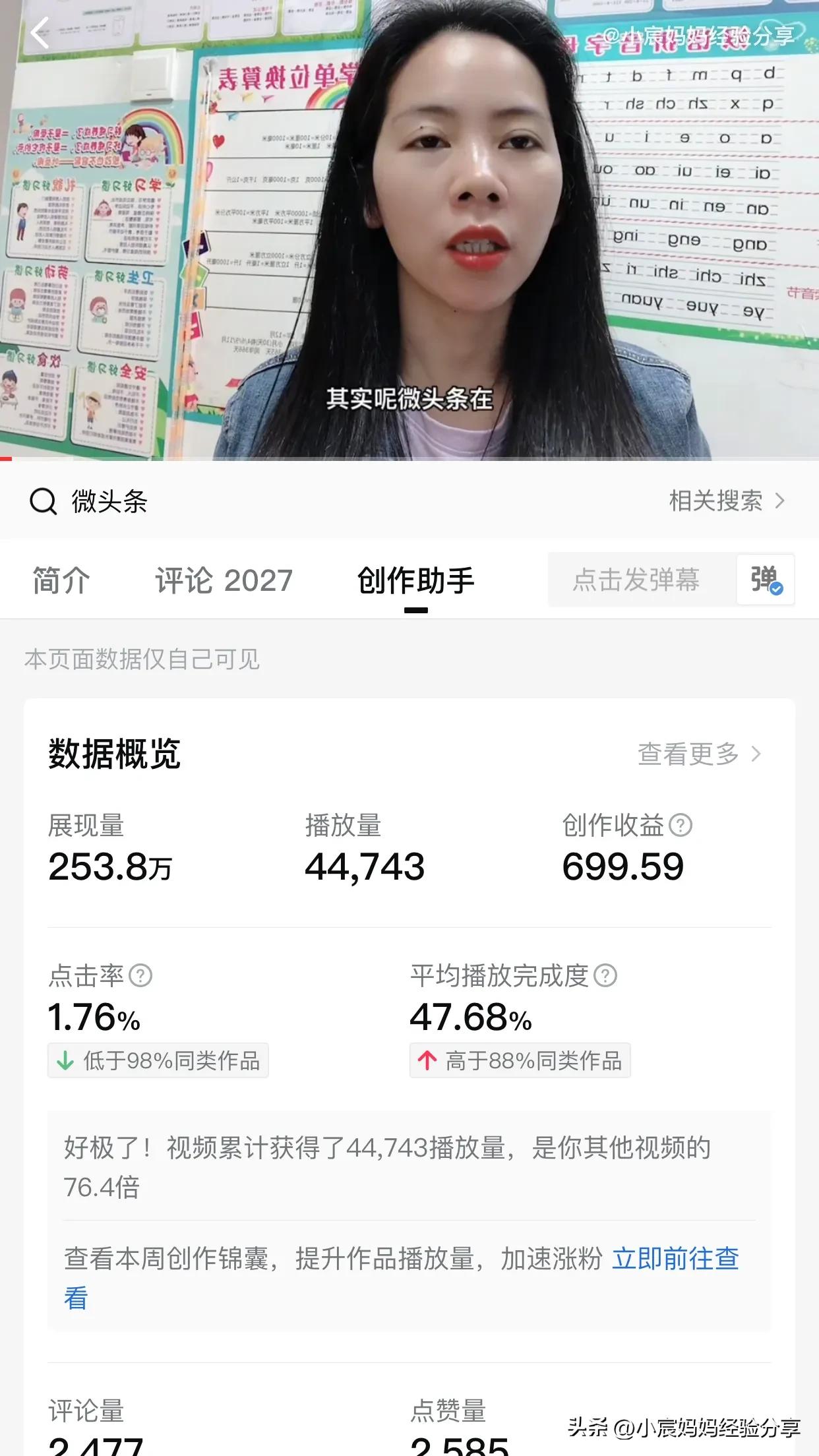
Task: Tap the back arrow to exit the video
Action: 41,32
